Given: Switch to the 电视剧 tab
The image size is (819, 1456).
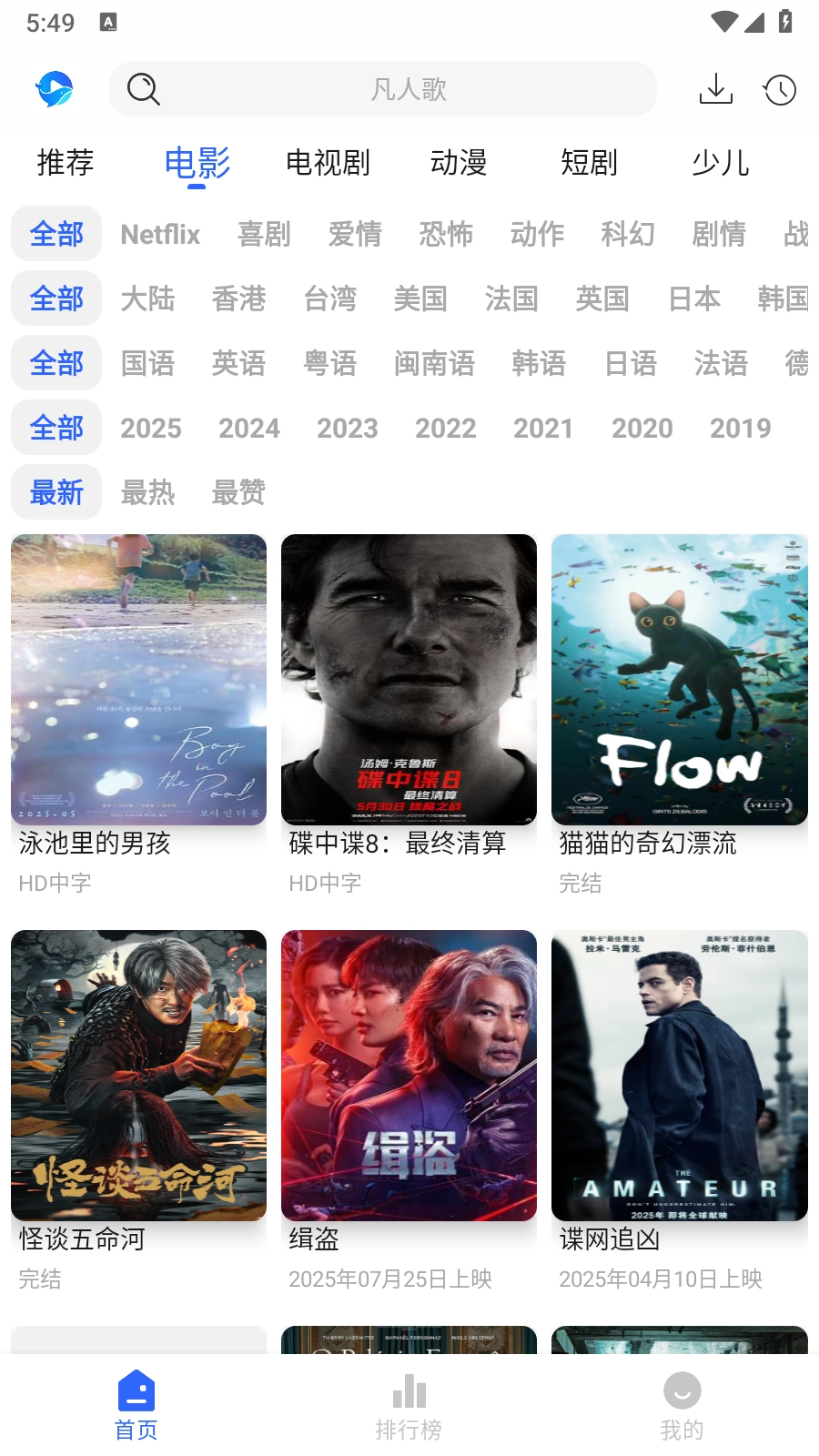Looking at the screenshot, I should pyautogui.click(x=328, y=162).
